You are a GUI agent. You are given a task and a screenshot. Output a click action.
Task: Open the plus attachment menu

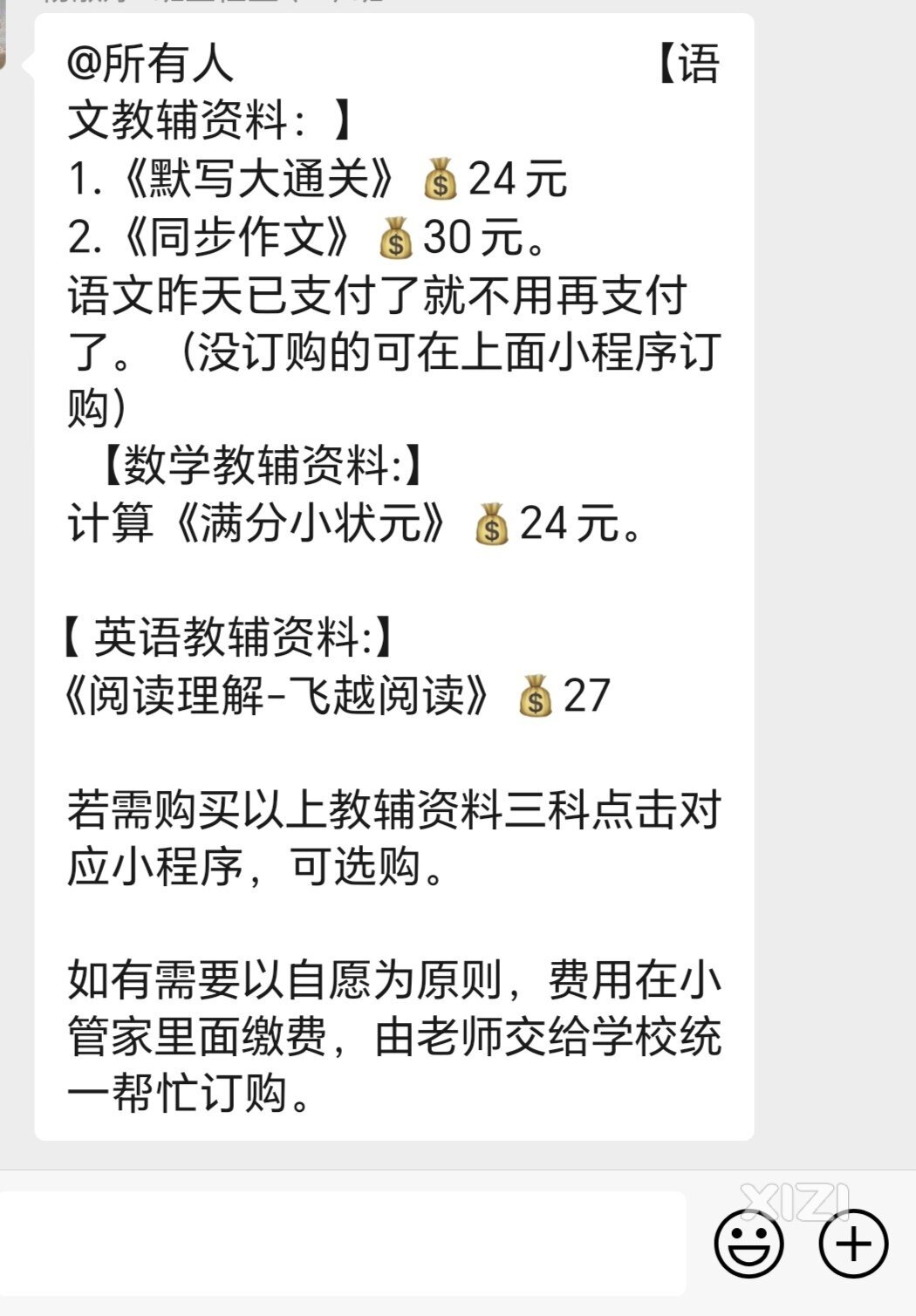853,1244
